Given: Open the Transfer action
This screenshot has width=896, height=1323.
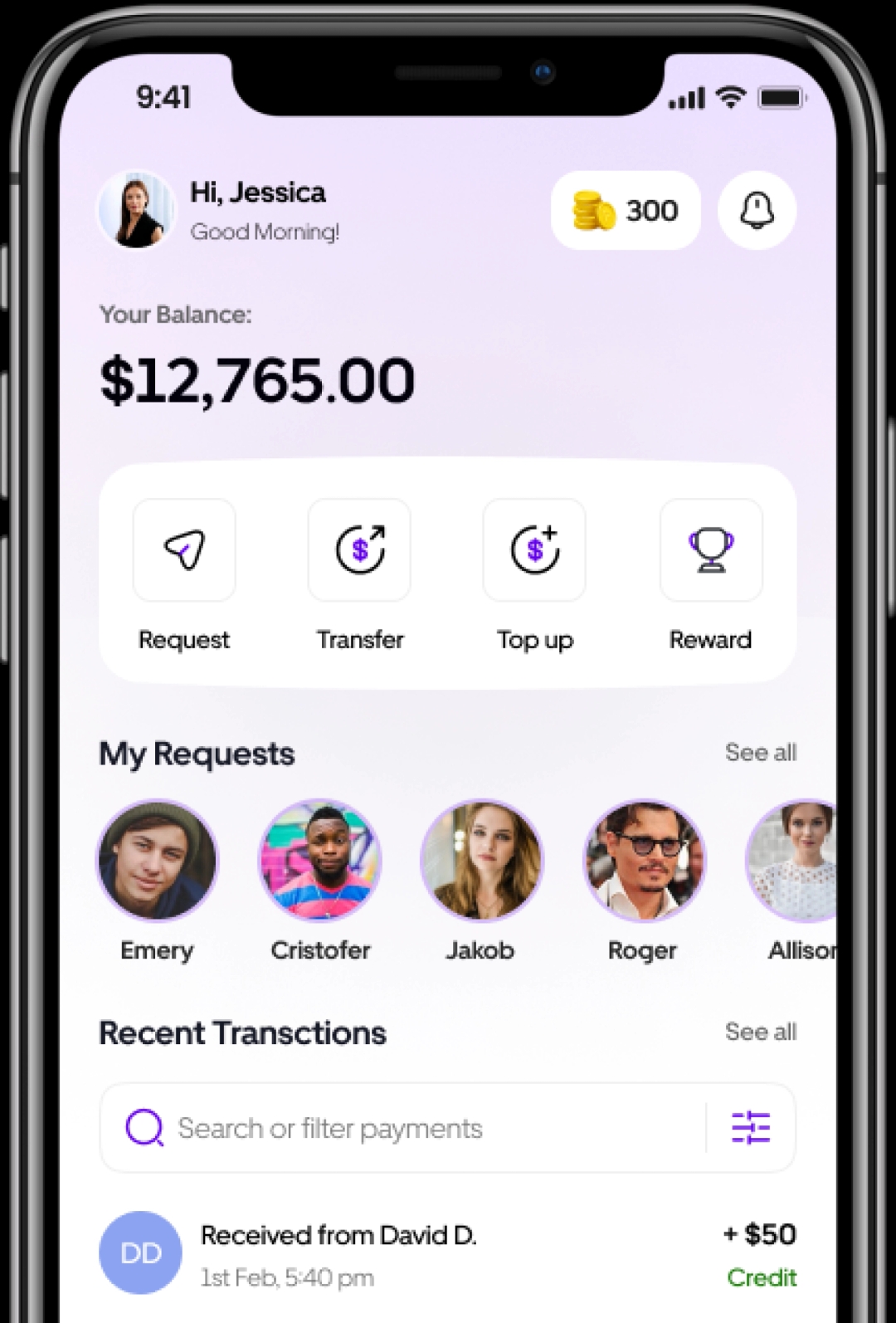Looking at the screenshot, I should click(359, 550).
